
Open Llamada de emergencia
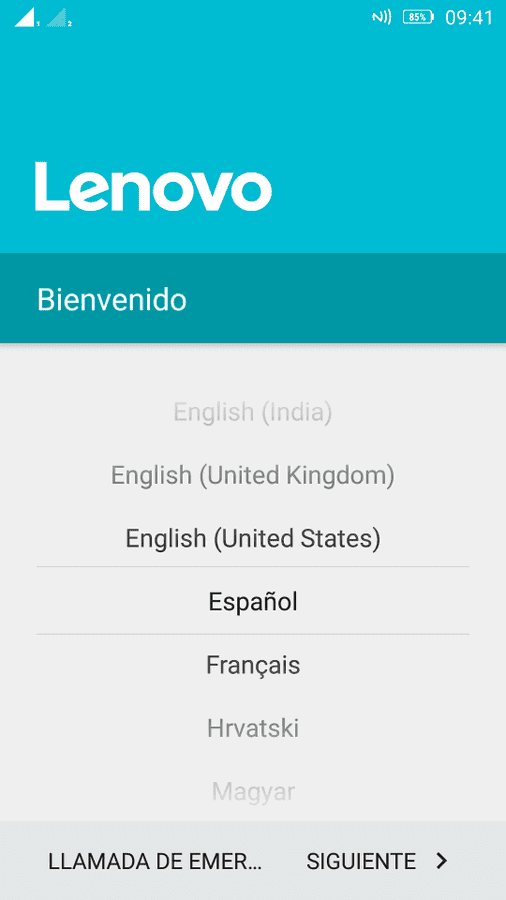[155, 861]
